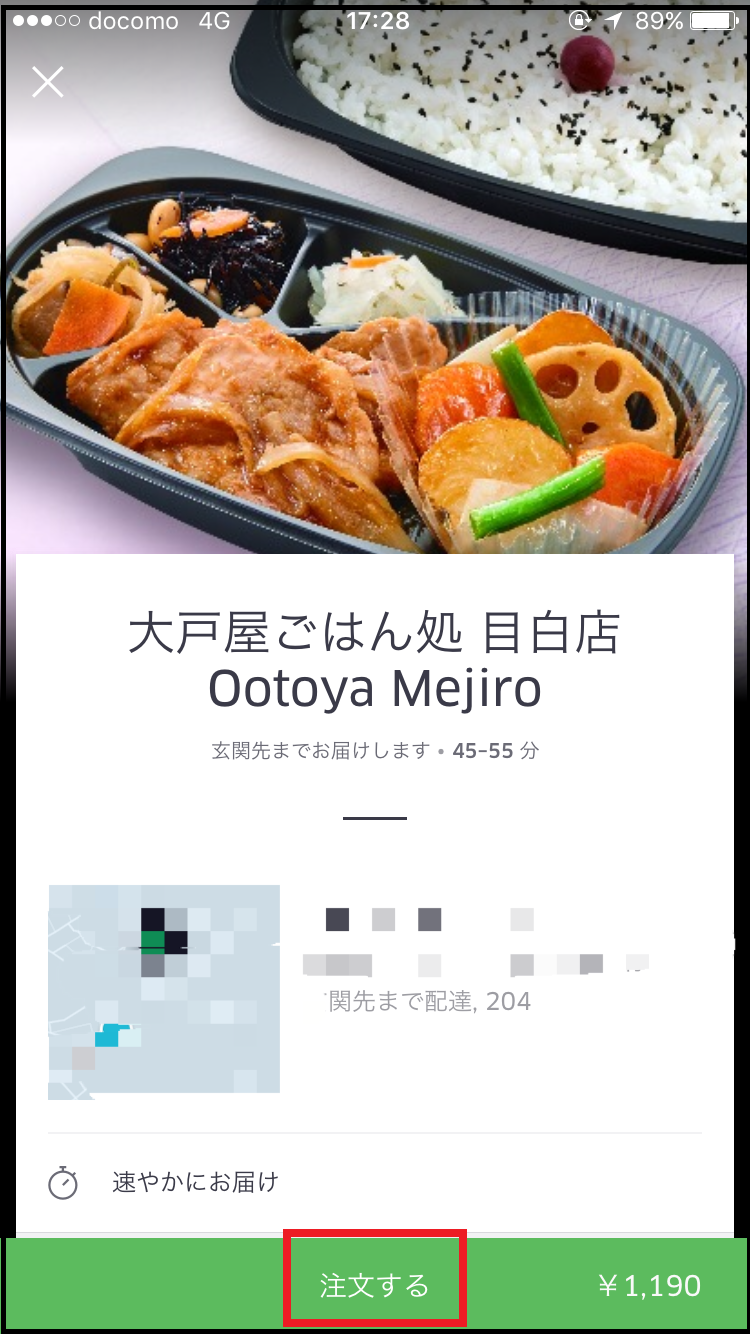This screenshot has width=750, height=1334.
Task: Open the delivery address map thumbnail
Action: (164, 989)
